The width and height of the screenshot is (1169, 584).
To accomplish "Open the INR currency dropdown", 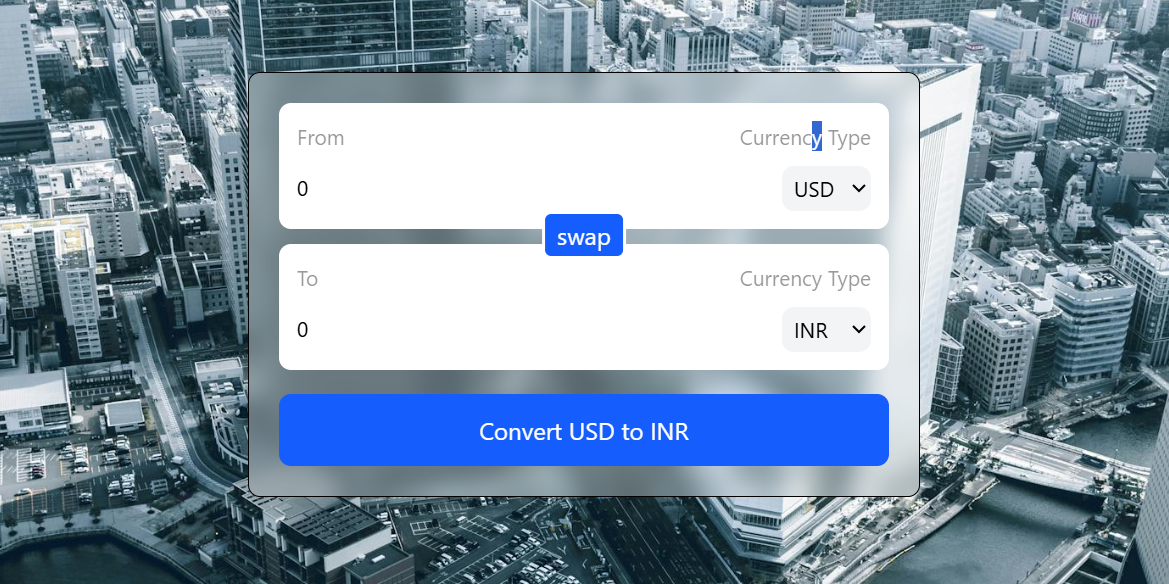I will (x=826, y=330).
